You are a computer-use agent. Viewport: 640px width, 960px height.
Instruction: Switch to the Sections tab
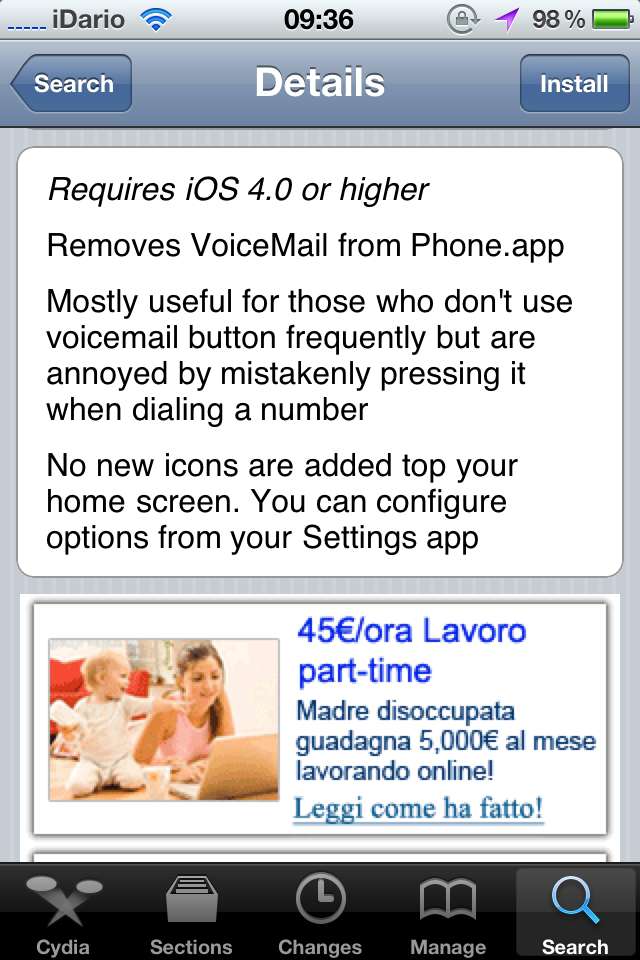point(191,914)
